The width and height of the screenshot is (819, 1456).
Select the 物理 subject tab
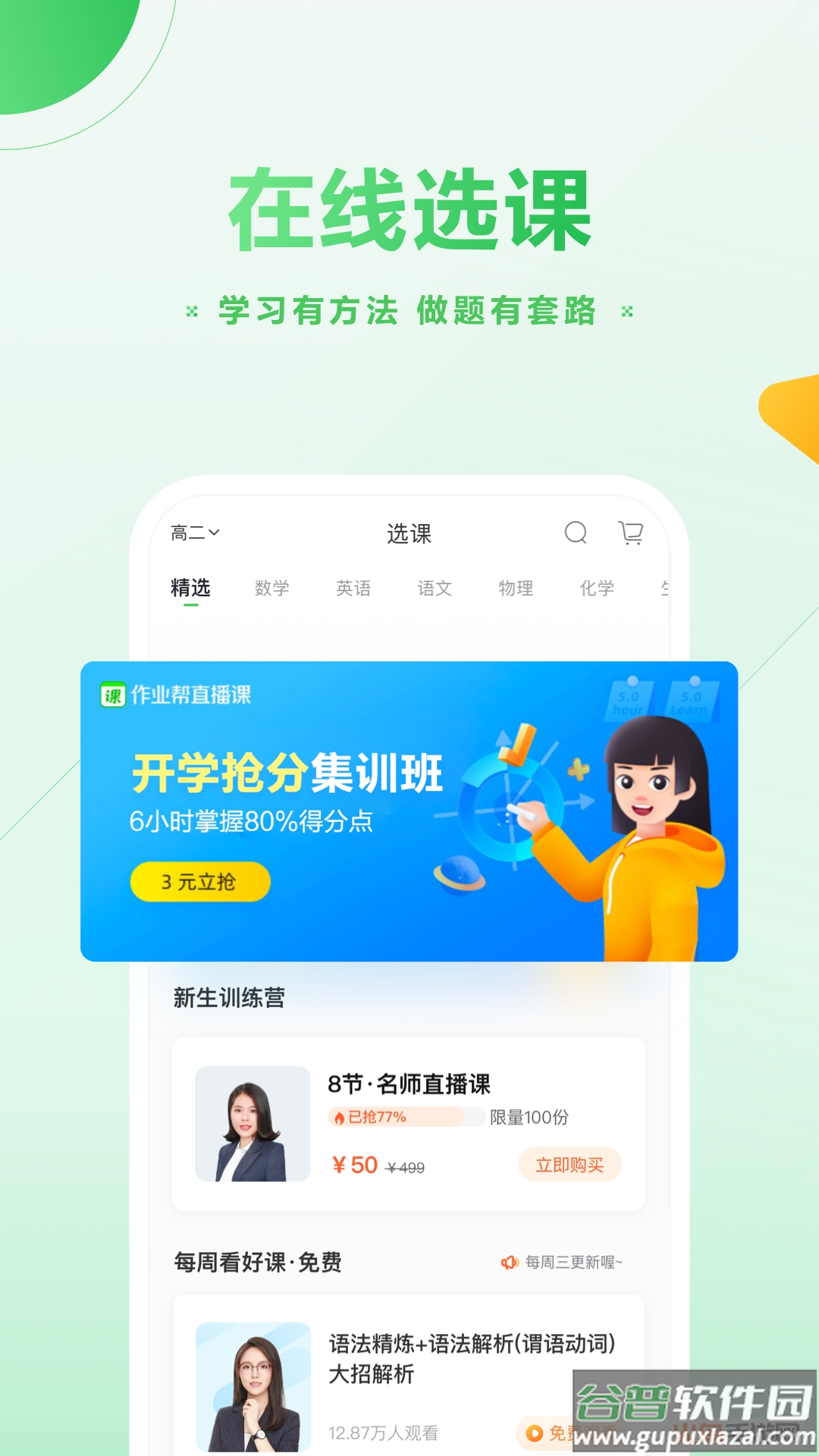[x=516, y=588]
